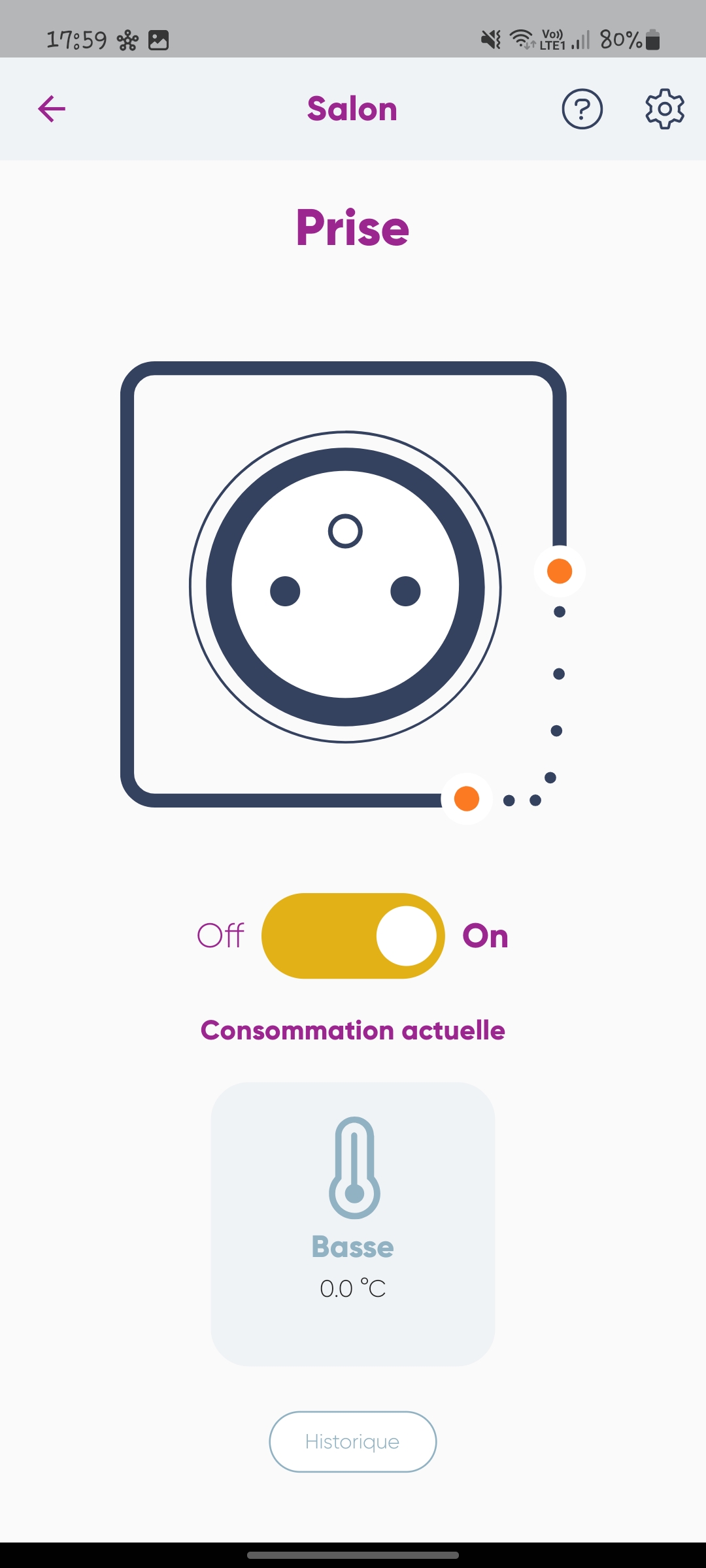The height and width of the screenshot is (1568, 706).
Task: Switch the Prise socket off
Action: pyautogui.click(x=353, y=936)
